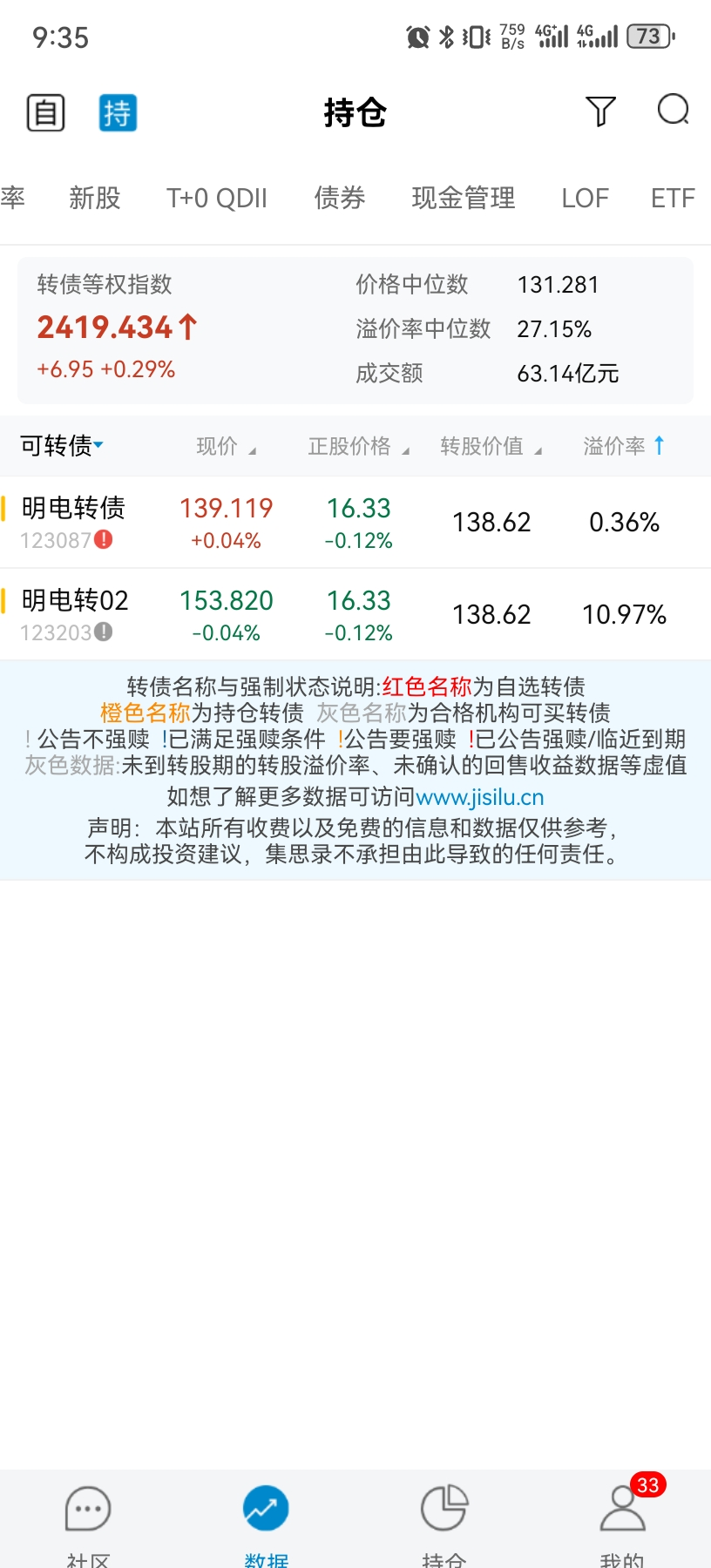Sort list by 现价 column
The image size is (711, 1568).
pos(226,447)
